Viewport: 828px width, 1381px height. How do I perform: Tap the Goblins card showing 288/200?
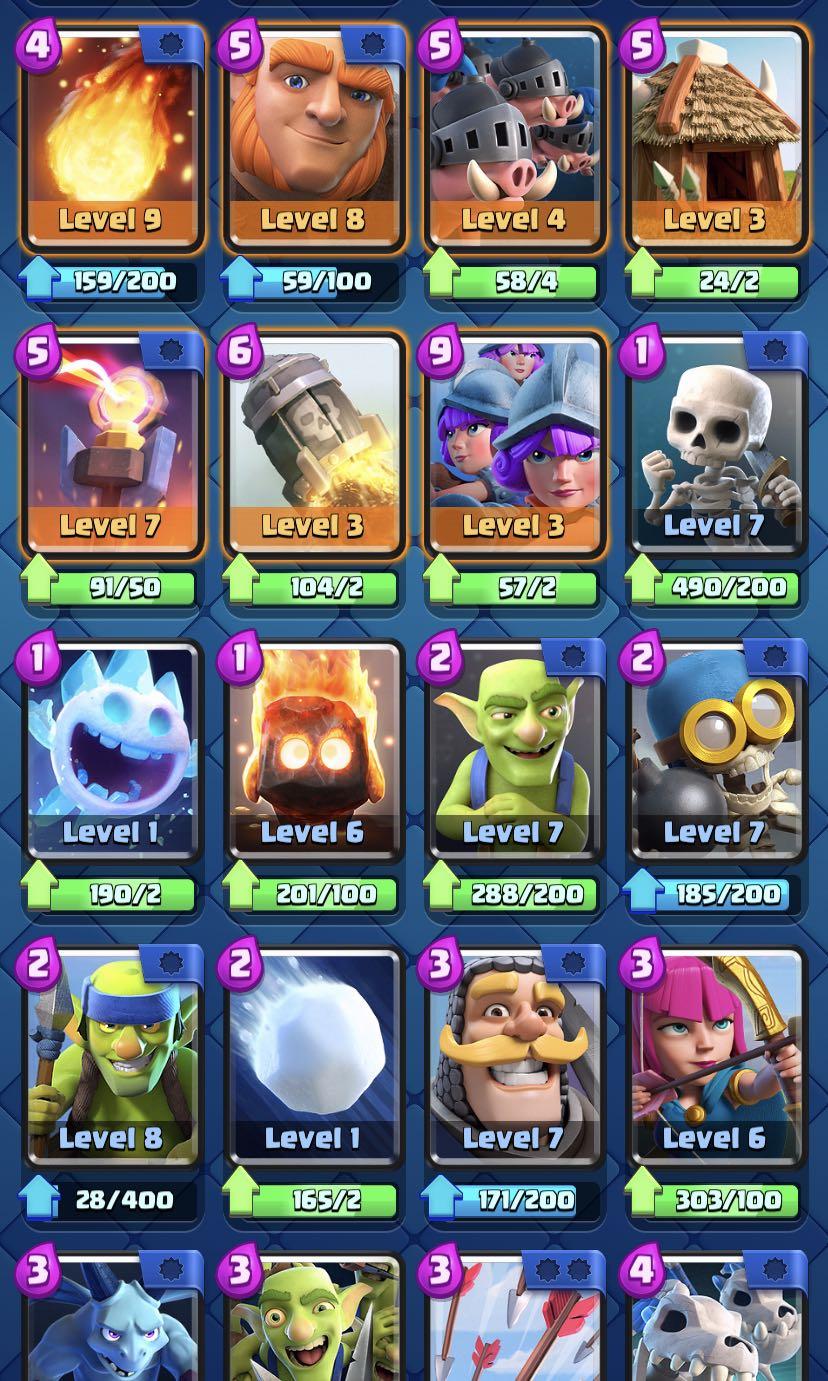(x=516, y=752)
